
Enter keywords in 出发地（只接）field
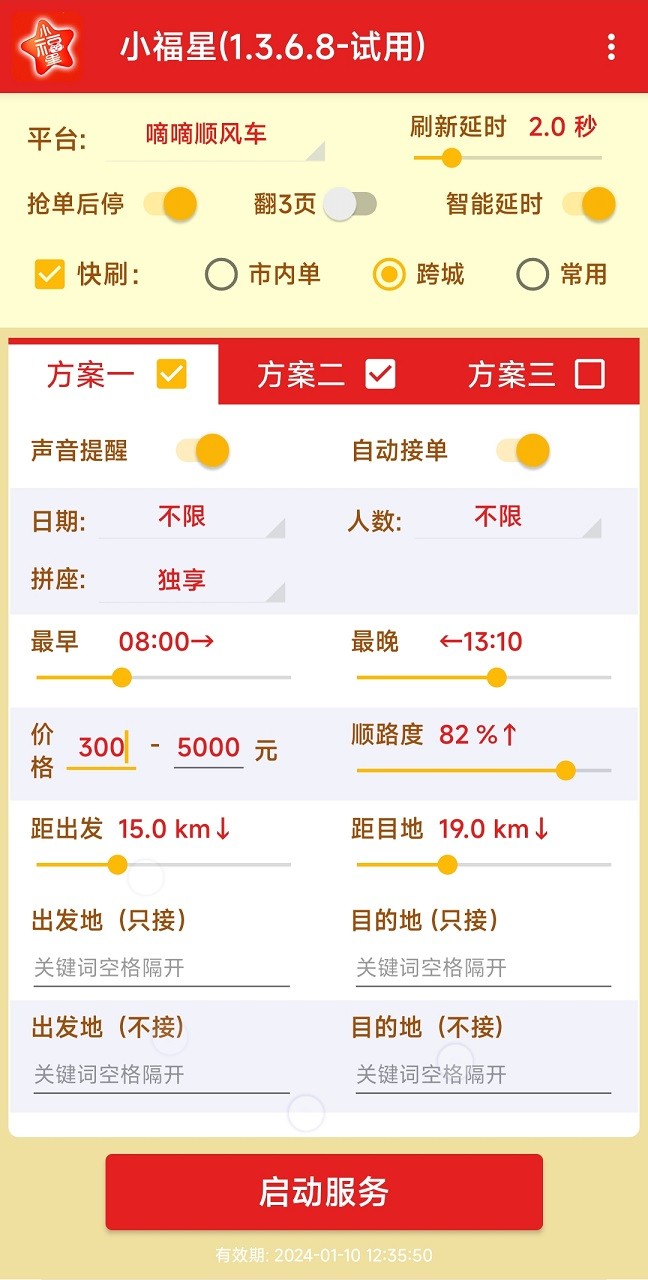(160, 968)
